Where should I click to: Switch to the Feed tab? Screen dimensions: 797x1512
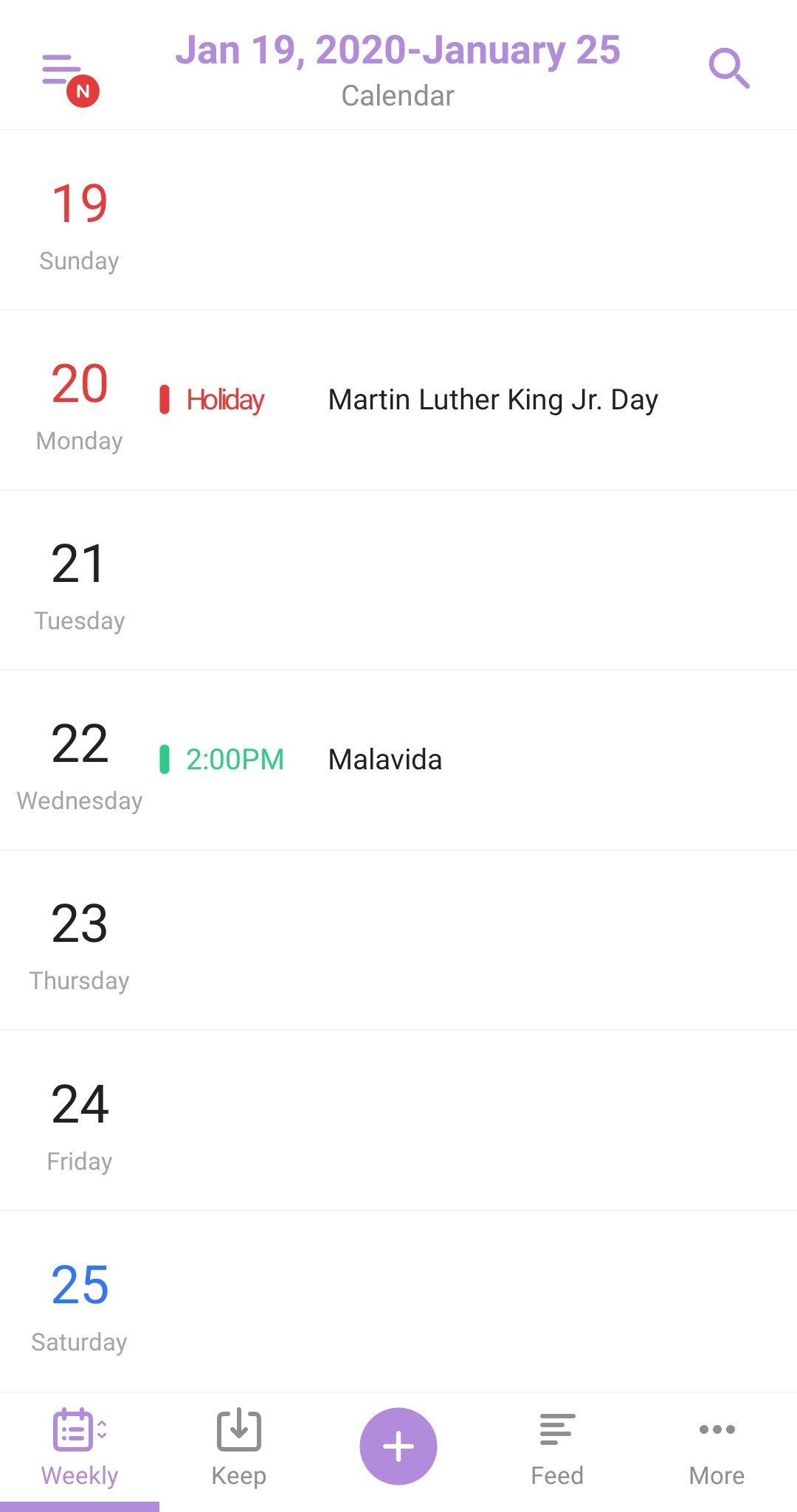tap(557, 1449)
